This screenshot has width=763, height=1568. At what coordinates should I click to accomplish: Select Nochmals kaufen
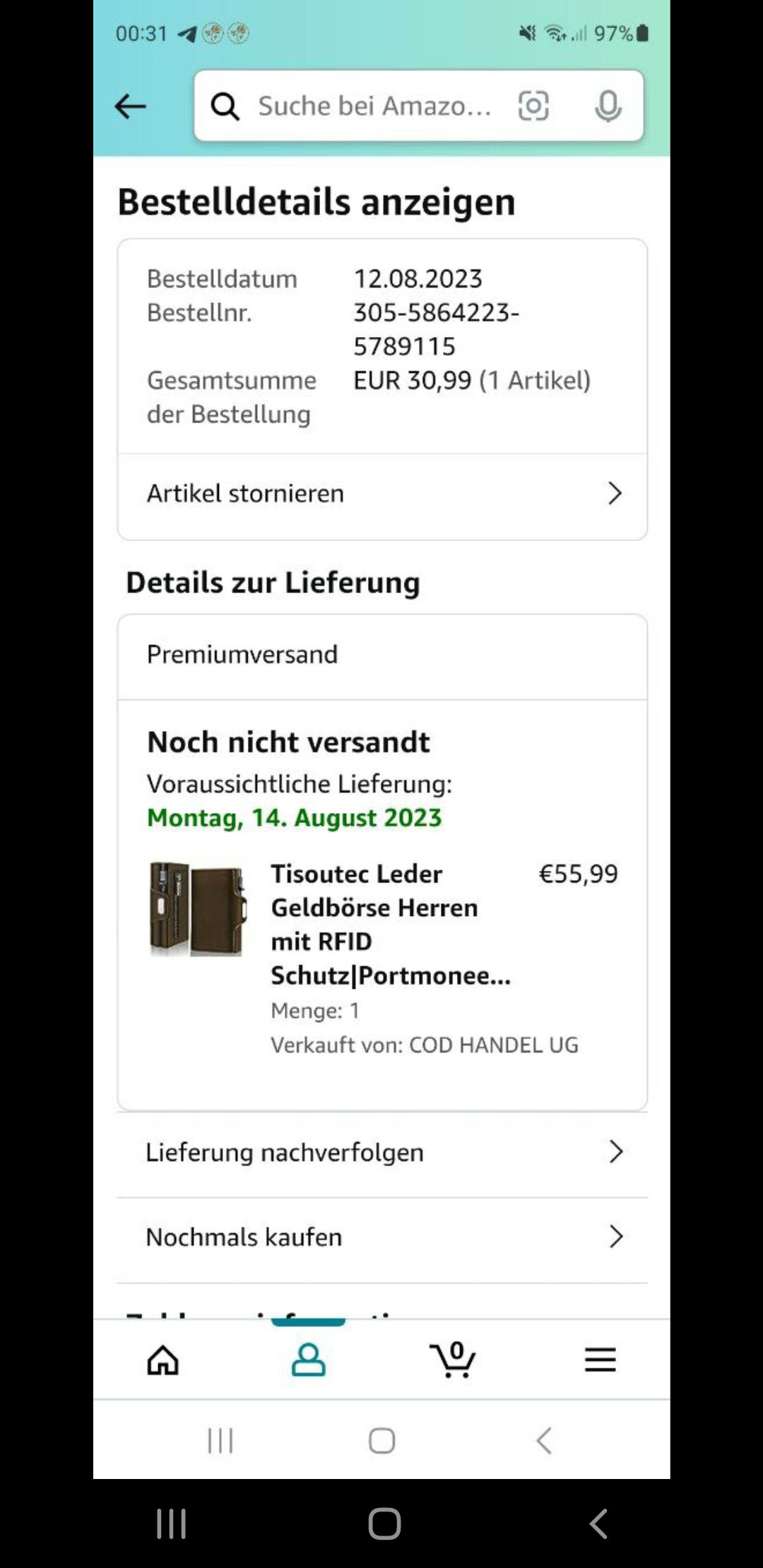(x=381, y=1237)
